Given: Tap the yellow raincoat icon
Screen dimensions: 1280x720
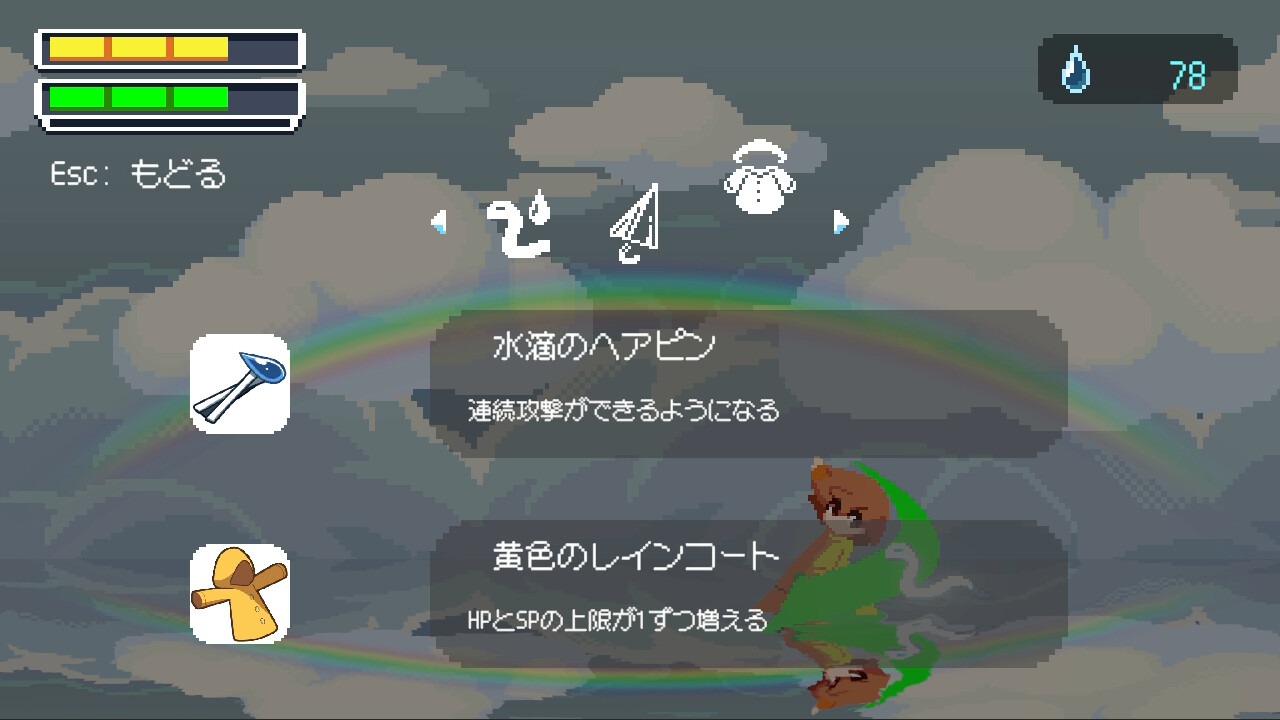Looking at the screenshot, I should pos(240,594).
